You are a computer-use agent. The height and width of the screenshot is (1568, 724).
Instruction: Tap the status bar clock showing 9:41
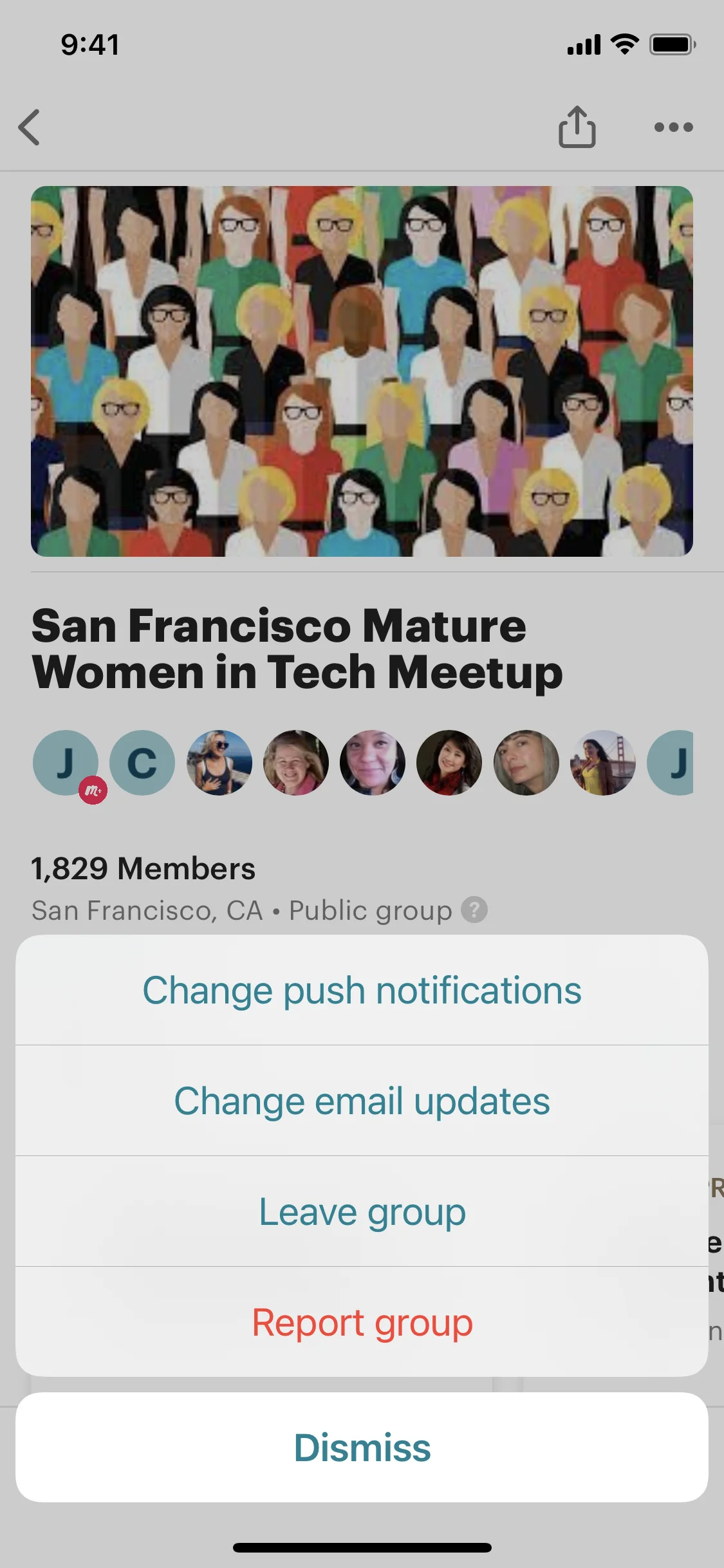[x=89, y=44]
